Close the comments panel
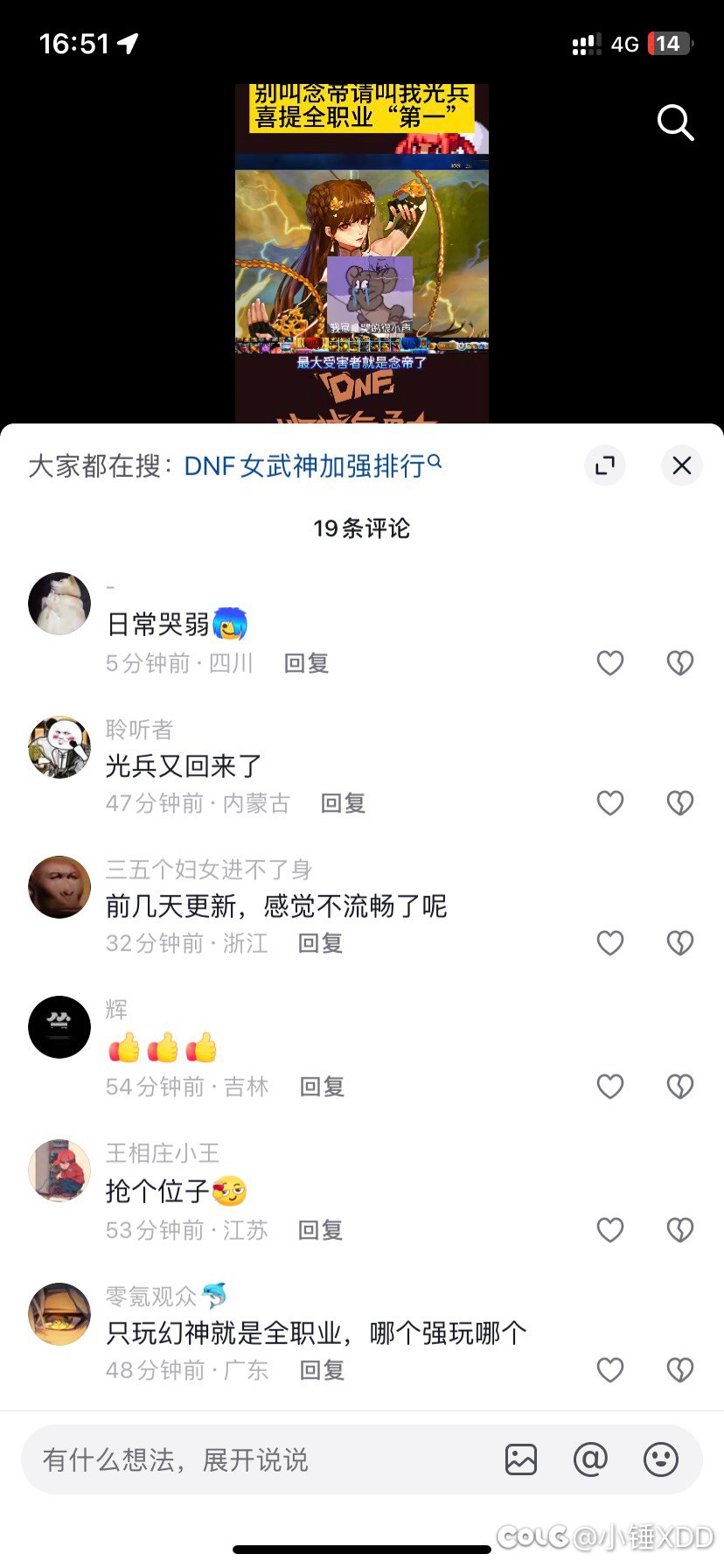Image resolution: width=724 pixels, height=1568 pixels. click(681, 465)
